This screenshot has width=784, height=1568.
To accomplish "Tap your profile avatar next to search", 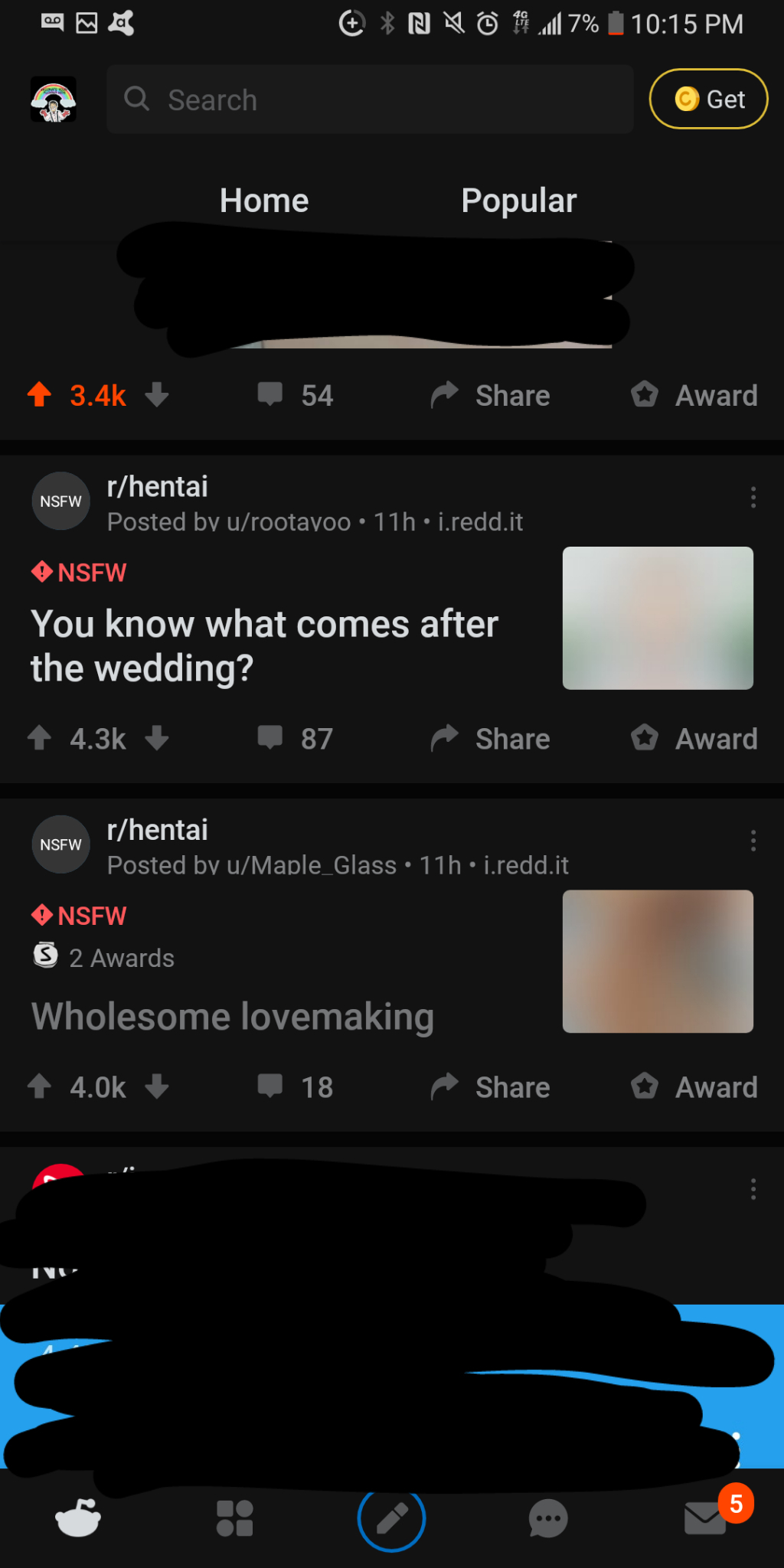I will pyautogui.click(x=52, y=99).
